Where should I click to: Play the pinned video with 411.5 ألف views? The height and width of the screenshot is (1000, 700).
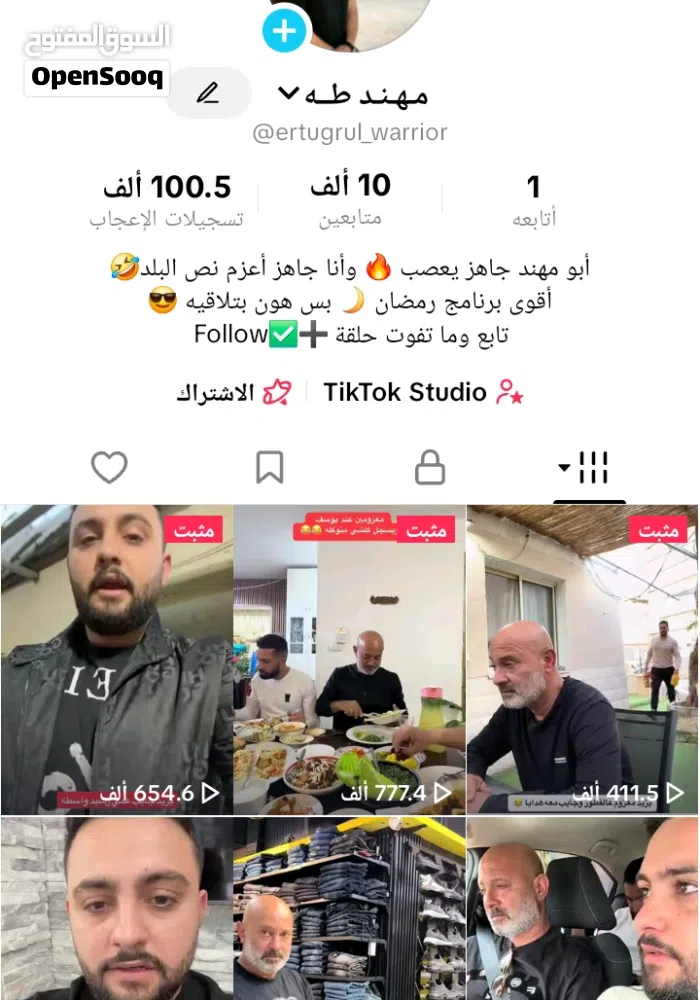pos(583,660)
